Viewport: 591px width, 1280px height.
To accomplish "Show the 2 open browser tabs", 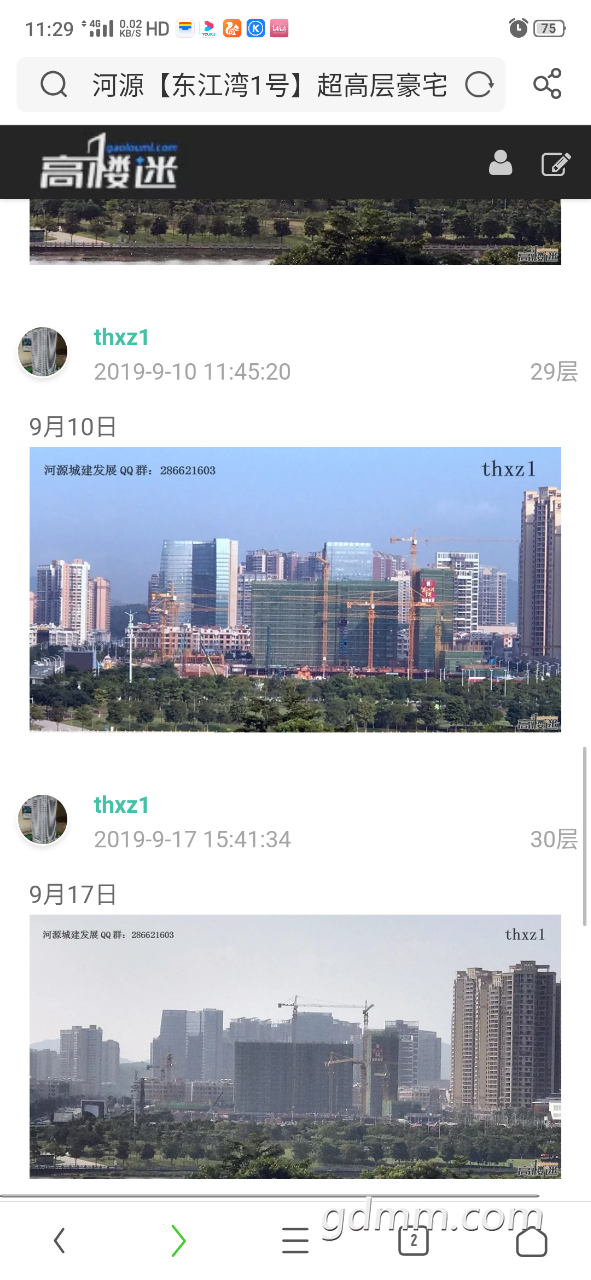I will [413, 1241].
